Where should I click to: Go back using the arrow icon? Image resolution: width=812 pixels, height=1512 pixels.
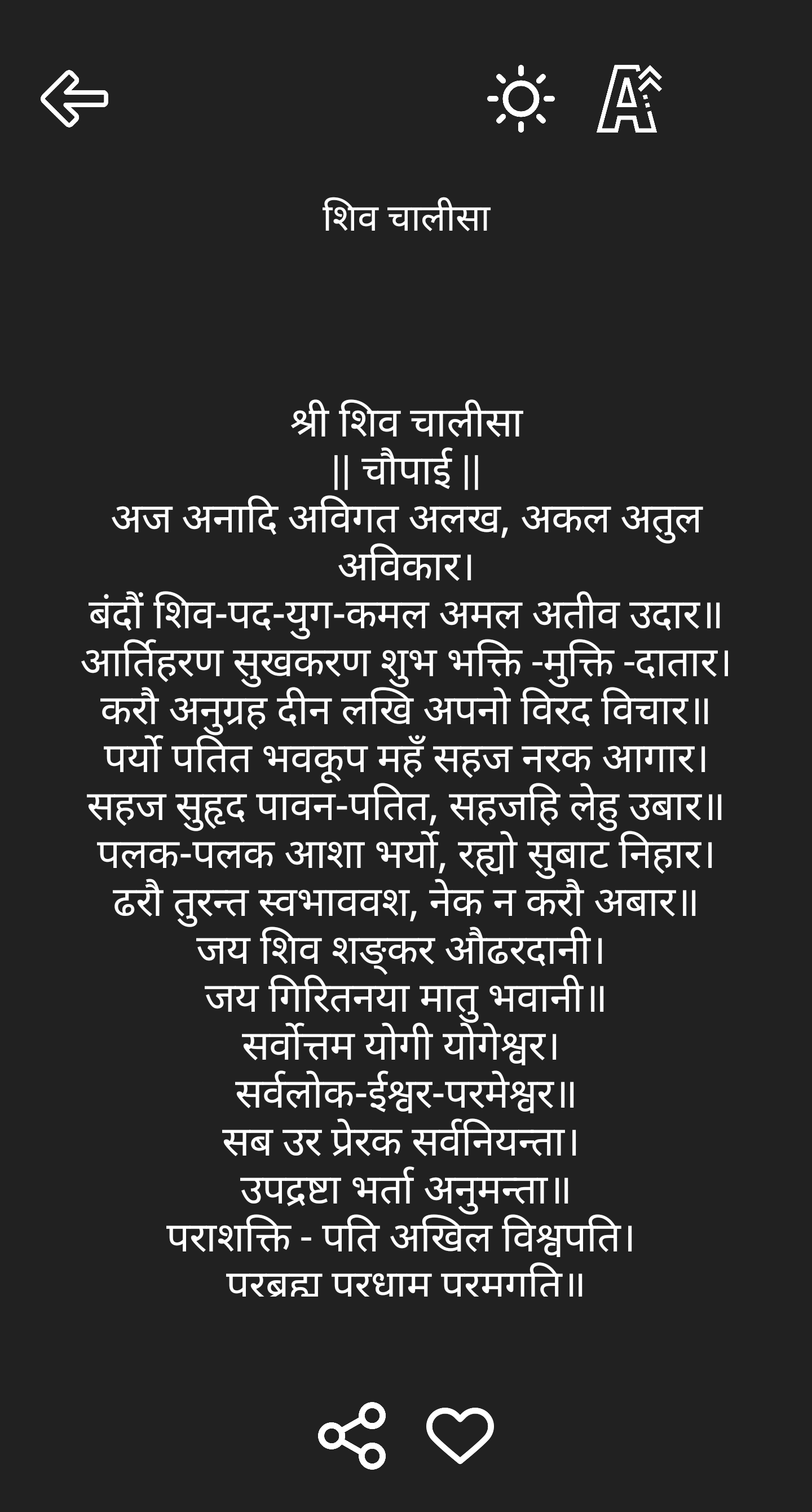(74, 98)
